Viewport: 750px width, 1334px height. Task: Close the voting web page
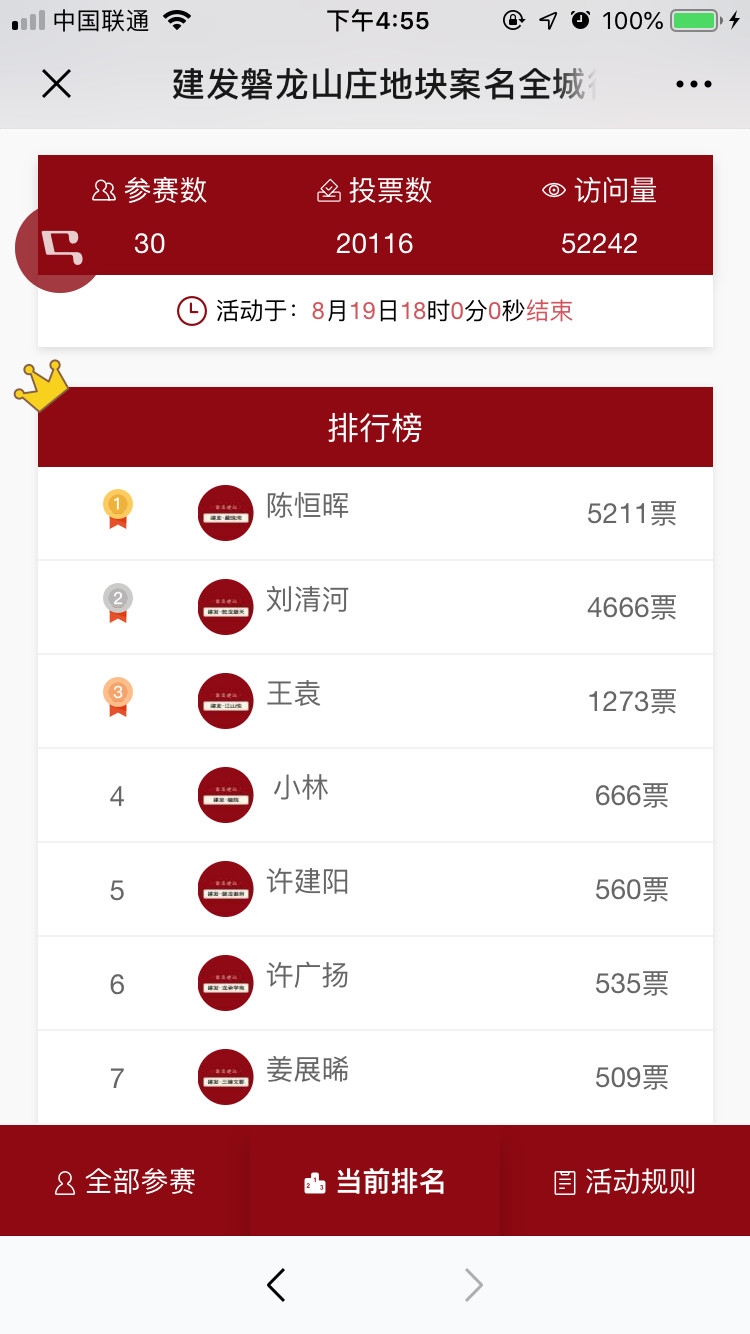tap(57, 84)
